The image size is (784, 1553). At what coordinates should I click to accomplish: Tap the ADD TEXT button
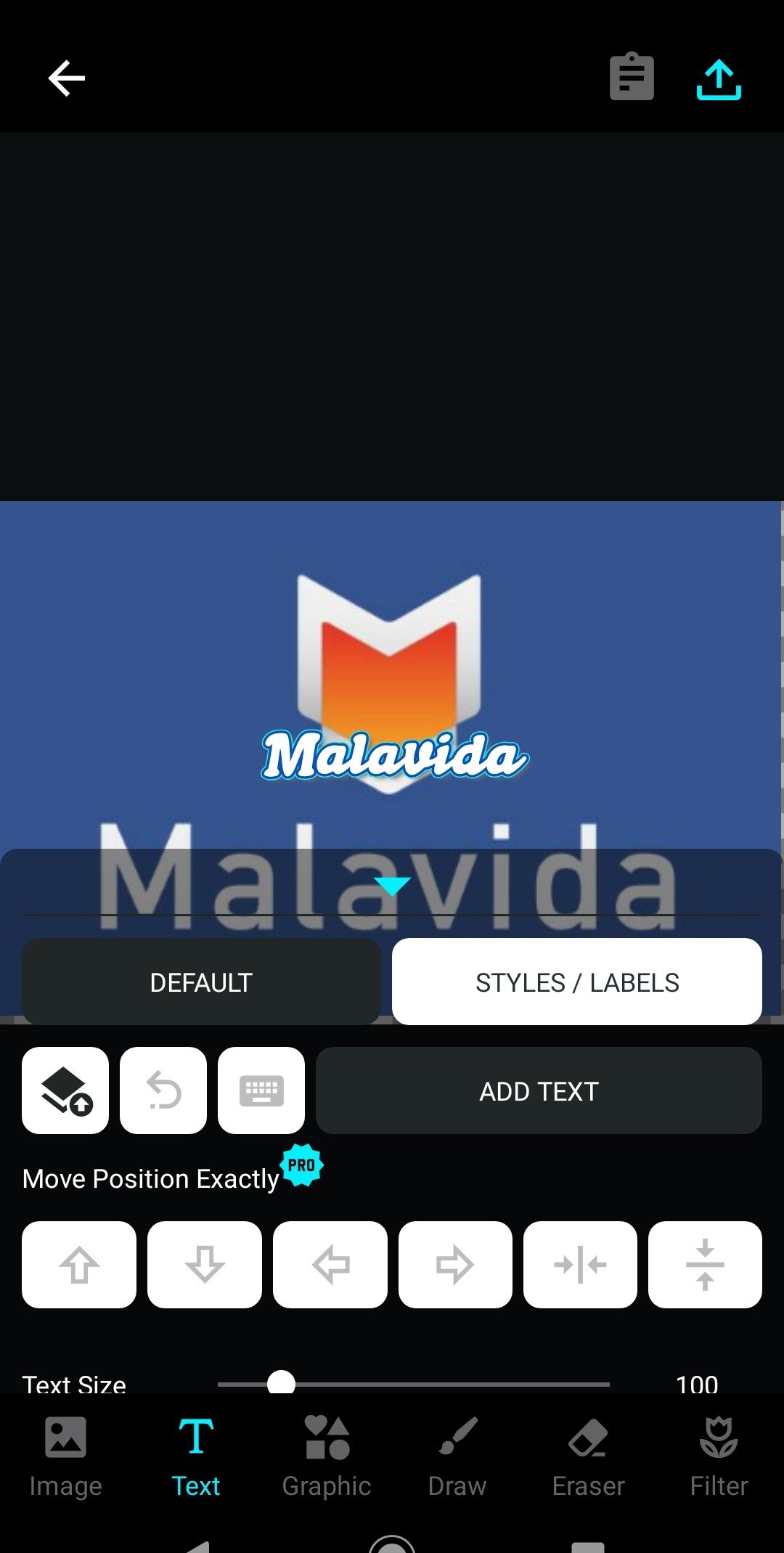click(539, 1091)
